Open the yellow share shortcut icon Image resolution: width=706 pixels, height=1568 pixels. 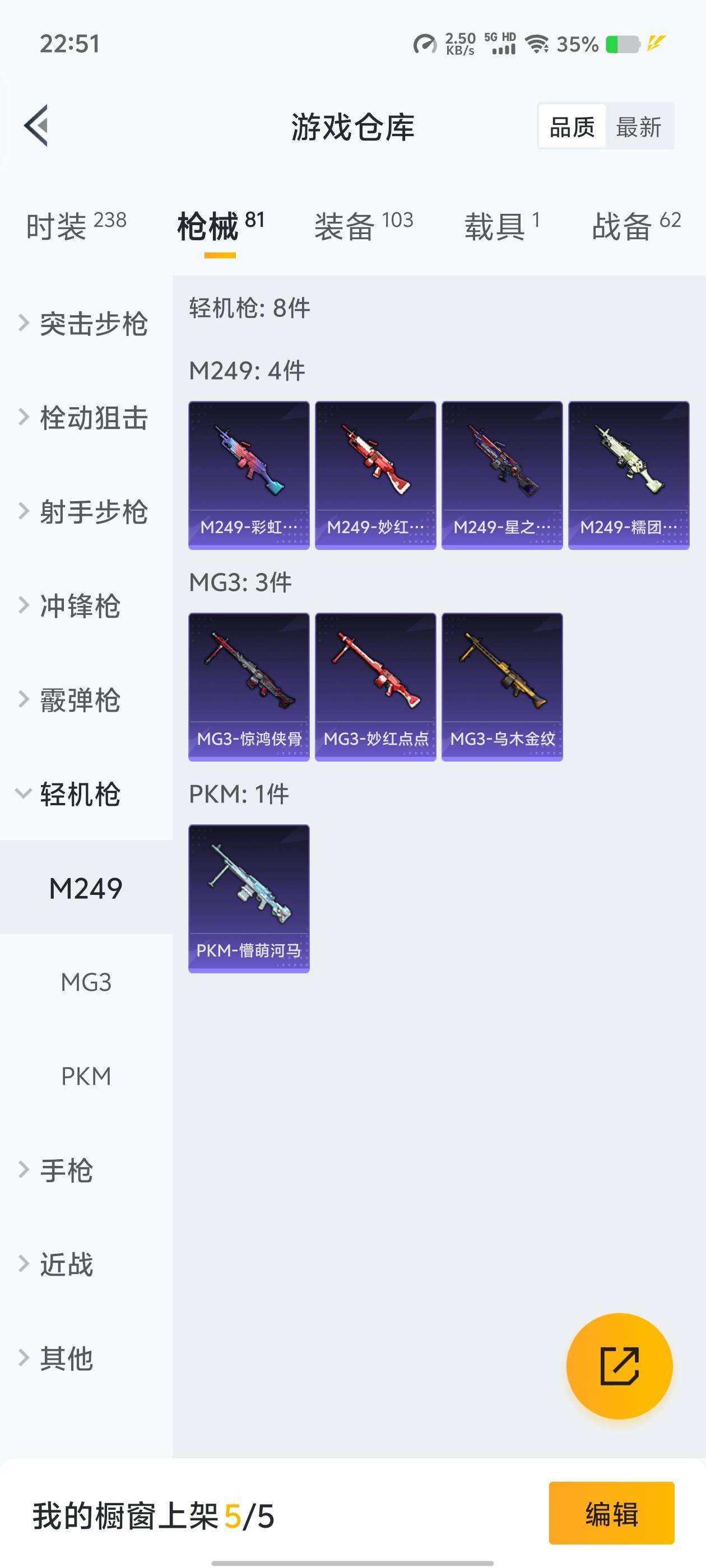pos(620,1366)
